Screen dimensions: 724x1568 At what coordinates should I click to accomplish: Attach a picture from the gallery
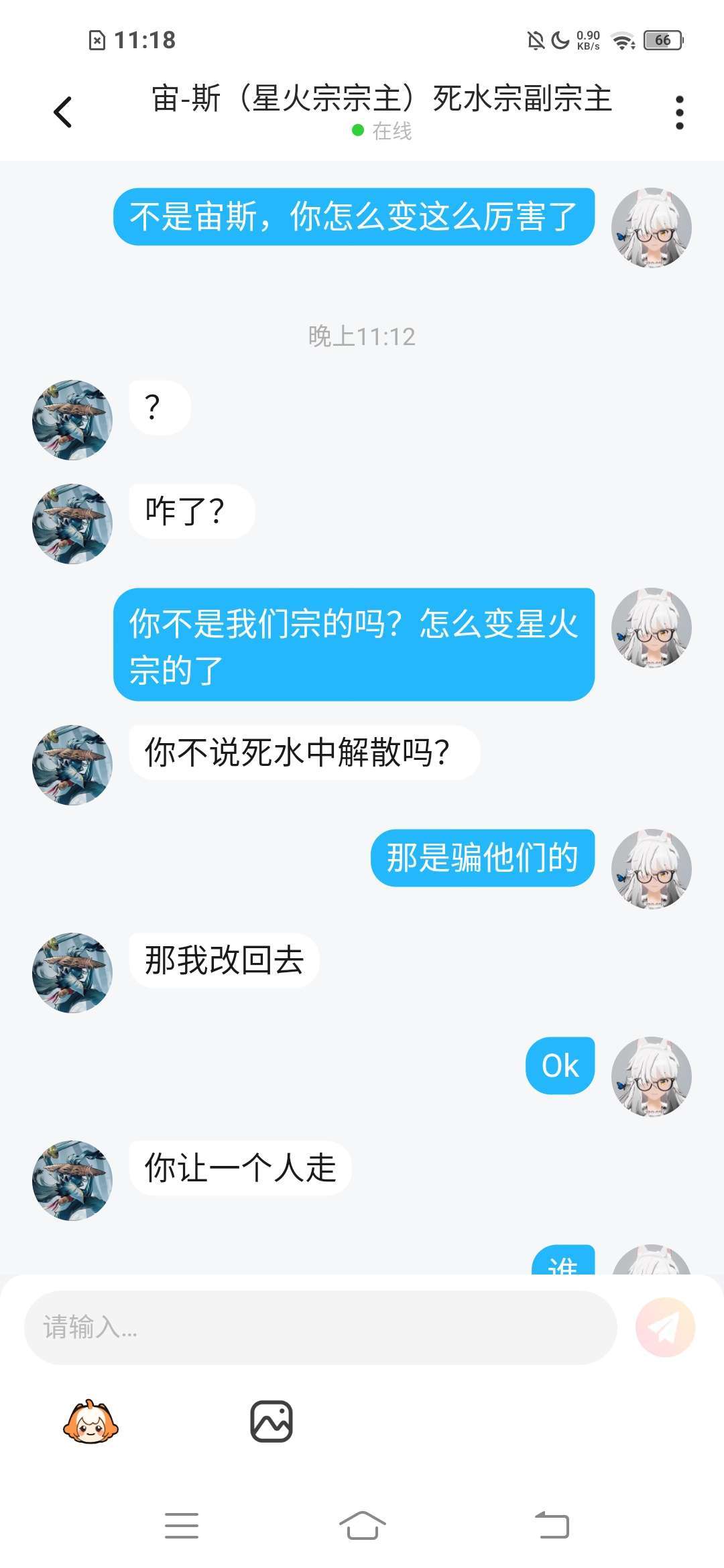[271, 1421]
